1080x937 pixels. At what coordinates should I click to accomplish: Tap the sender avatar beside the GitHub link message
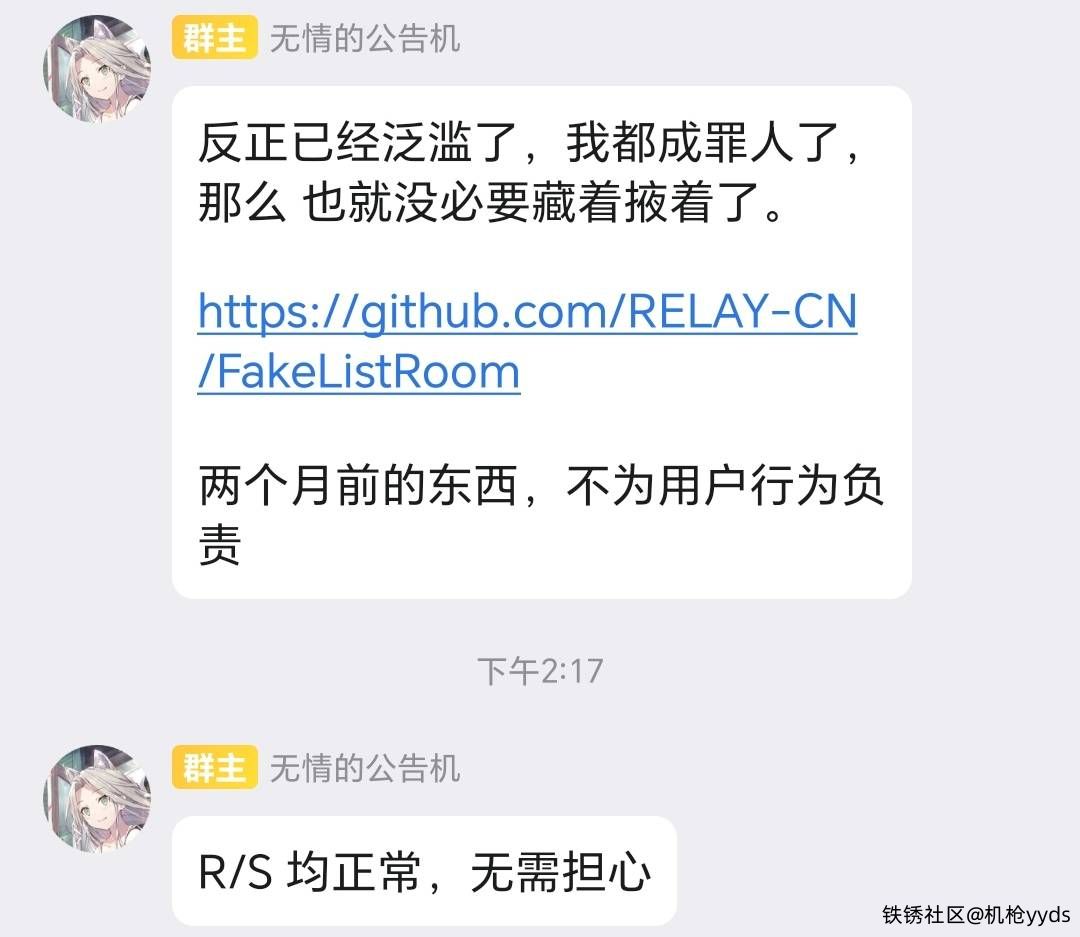click(97, 69)
